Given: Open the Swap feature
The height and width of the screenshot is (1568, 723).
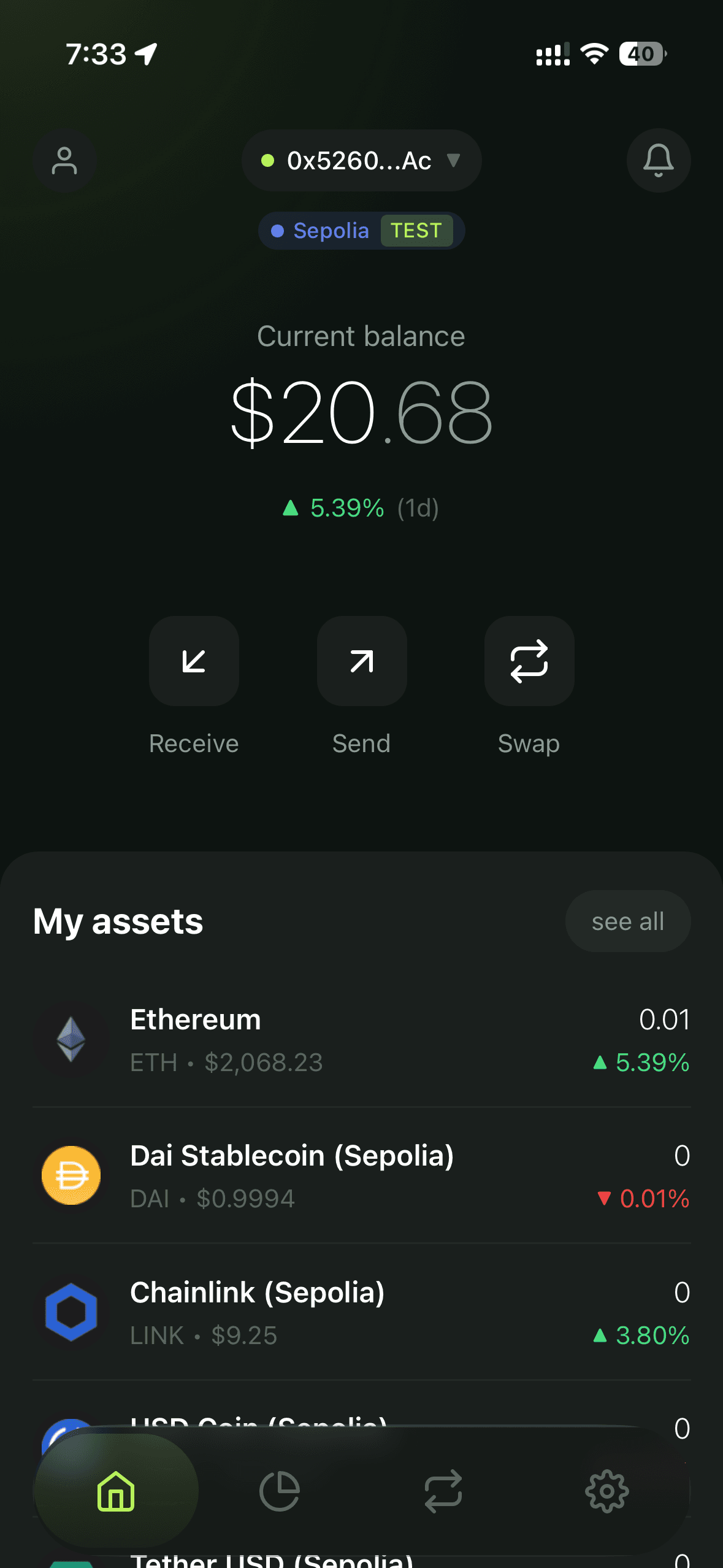Looking at the screenshot, I should coord(529,661).
